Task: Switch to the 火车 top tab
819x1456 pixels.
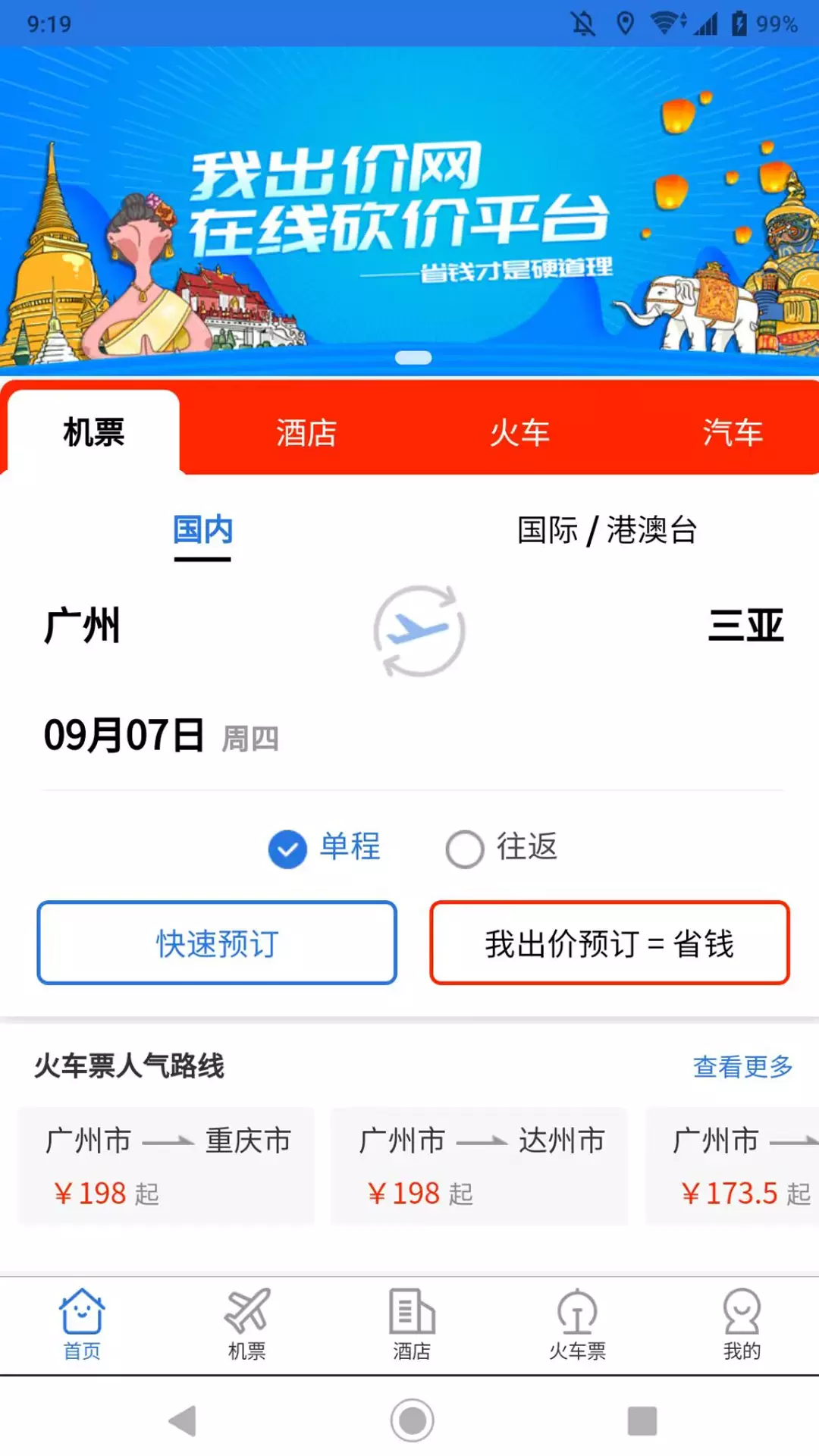Action: [x=519, y=433]
